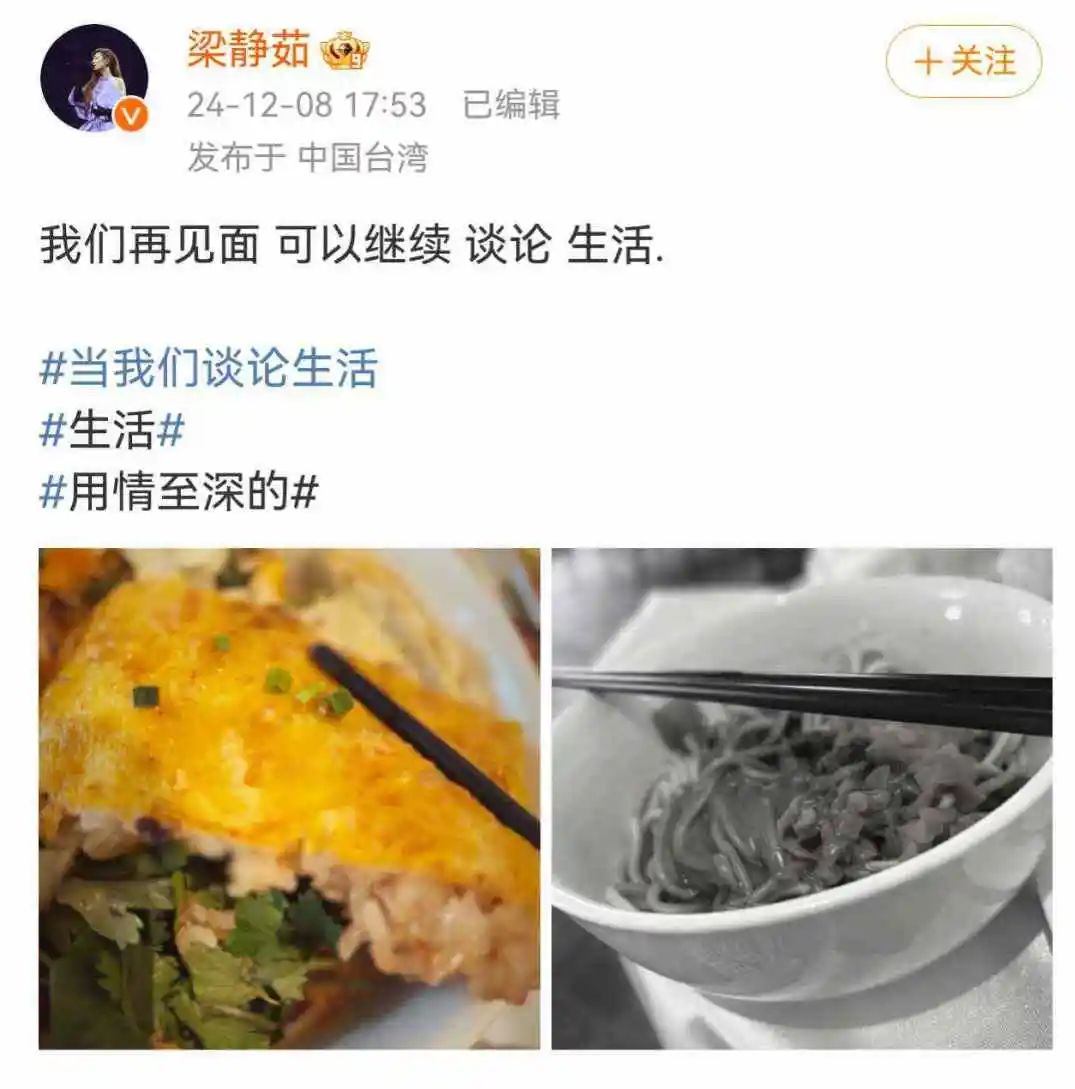Viewport: 1075px width, 1089px height.
Task: Open the #生活# topic link
Action: [x=112, y=431]
